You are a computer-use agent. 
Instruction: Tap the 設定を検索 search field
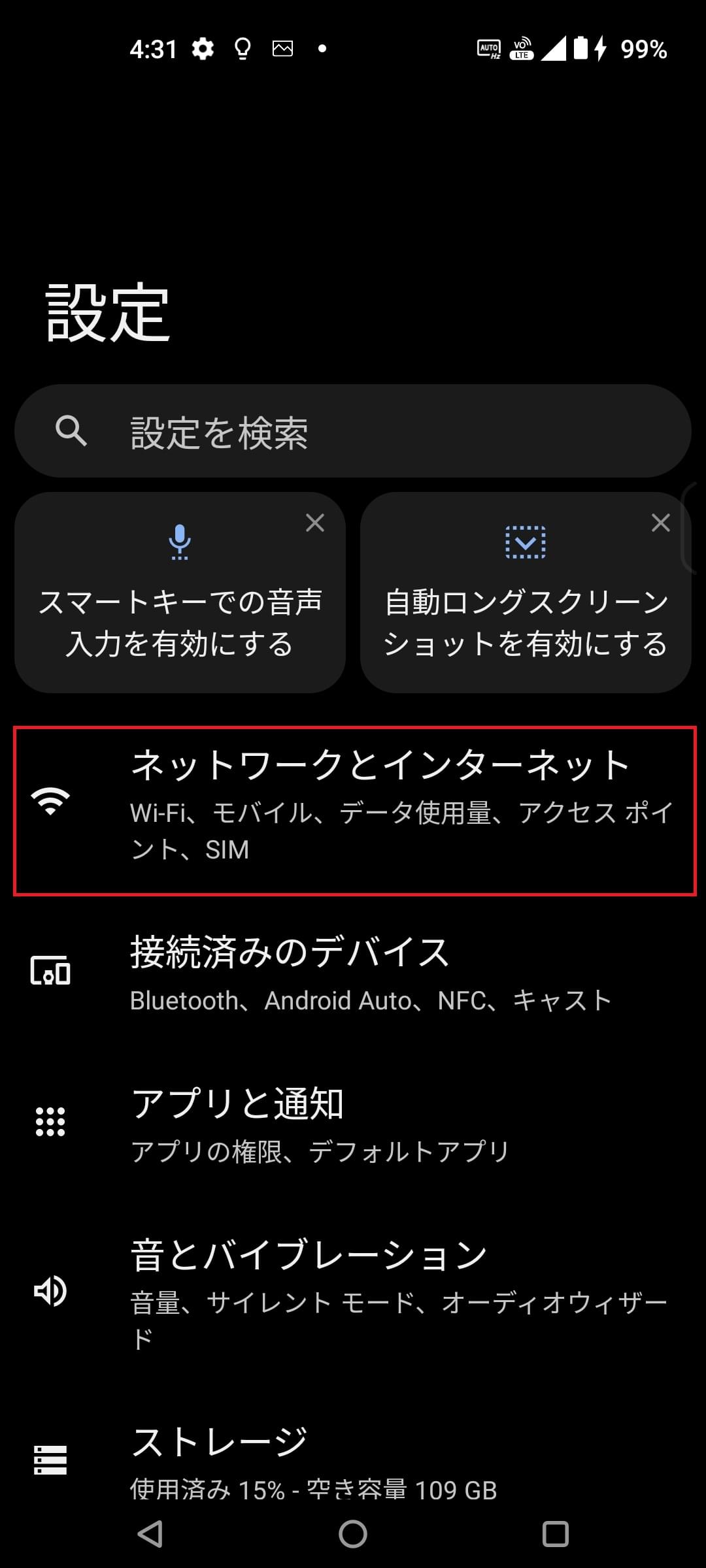(x=353, y=431)
